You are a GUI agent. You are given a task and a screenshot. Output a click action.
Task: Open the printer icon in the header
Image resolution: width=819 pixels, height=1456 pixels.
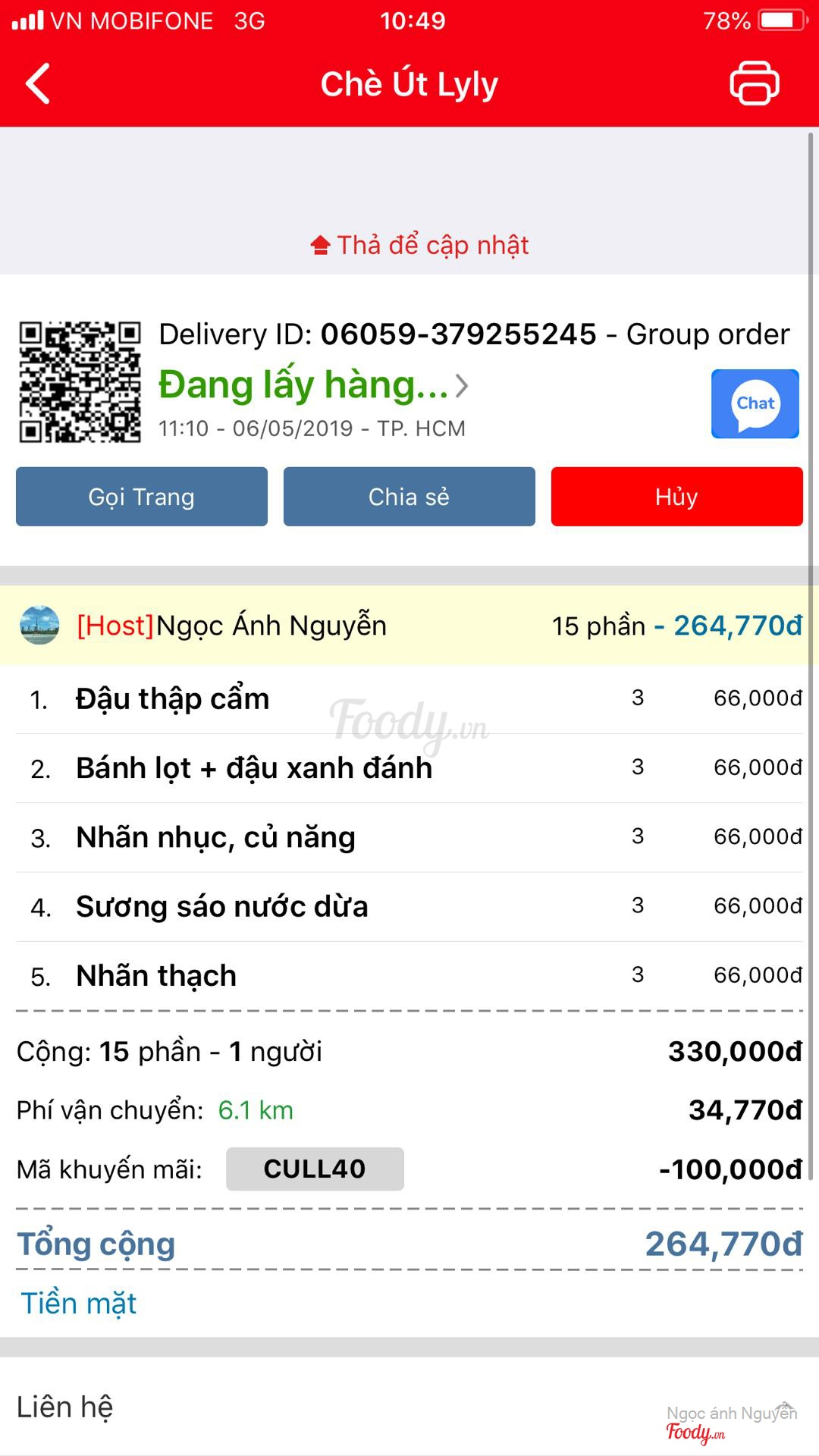click(x=754, y=83)
